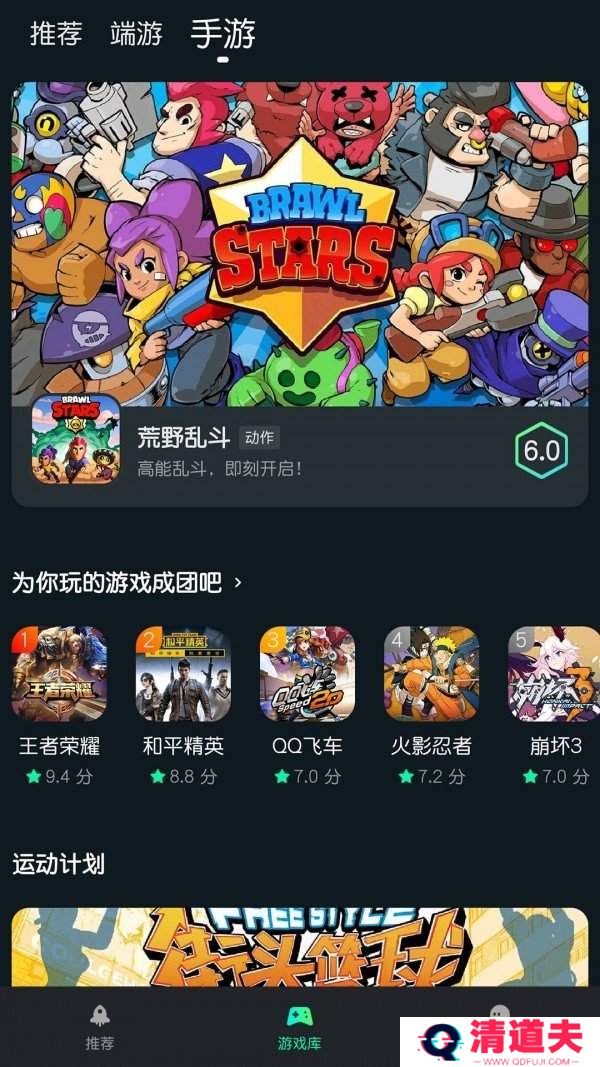Expand the 为你玩的游戏成团吧 section

[x=128, y=582]
